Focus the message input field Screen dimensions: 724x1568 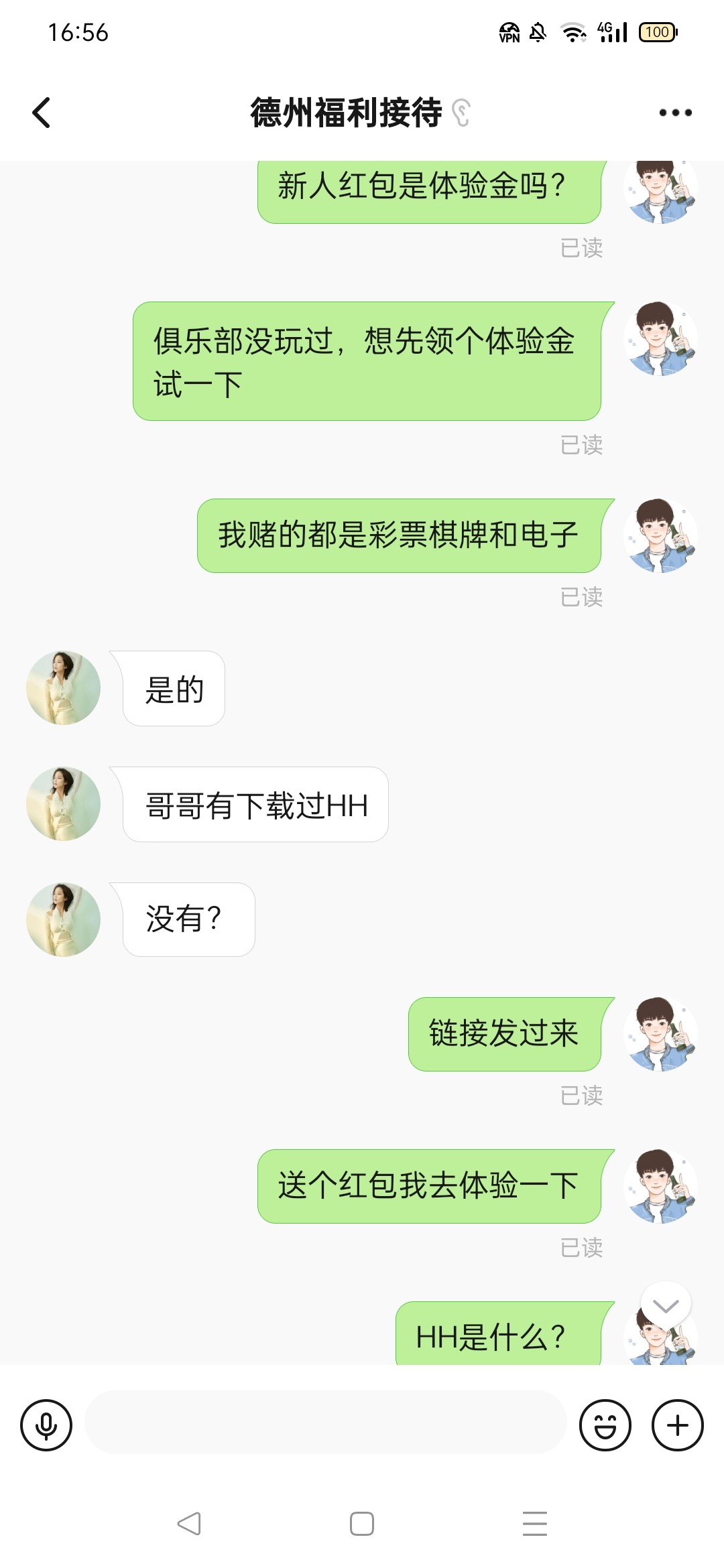pyautogui.click(x=325, y=1423)
